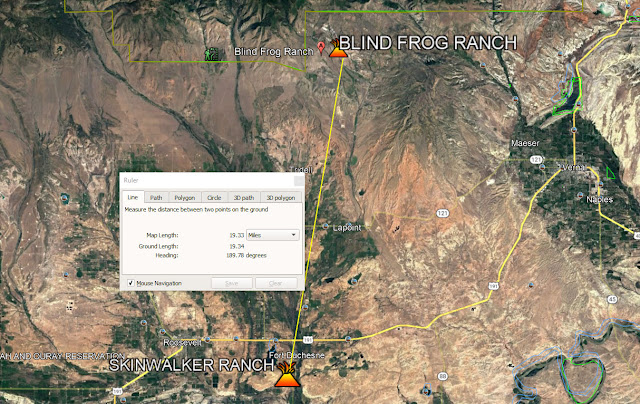Open the Circle tab
The width and height of the screenshot is (640, 404).
pos(214,198)
